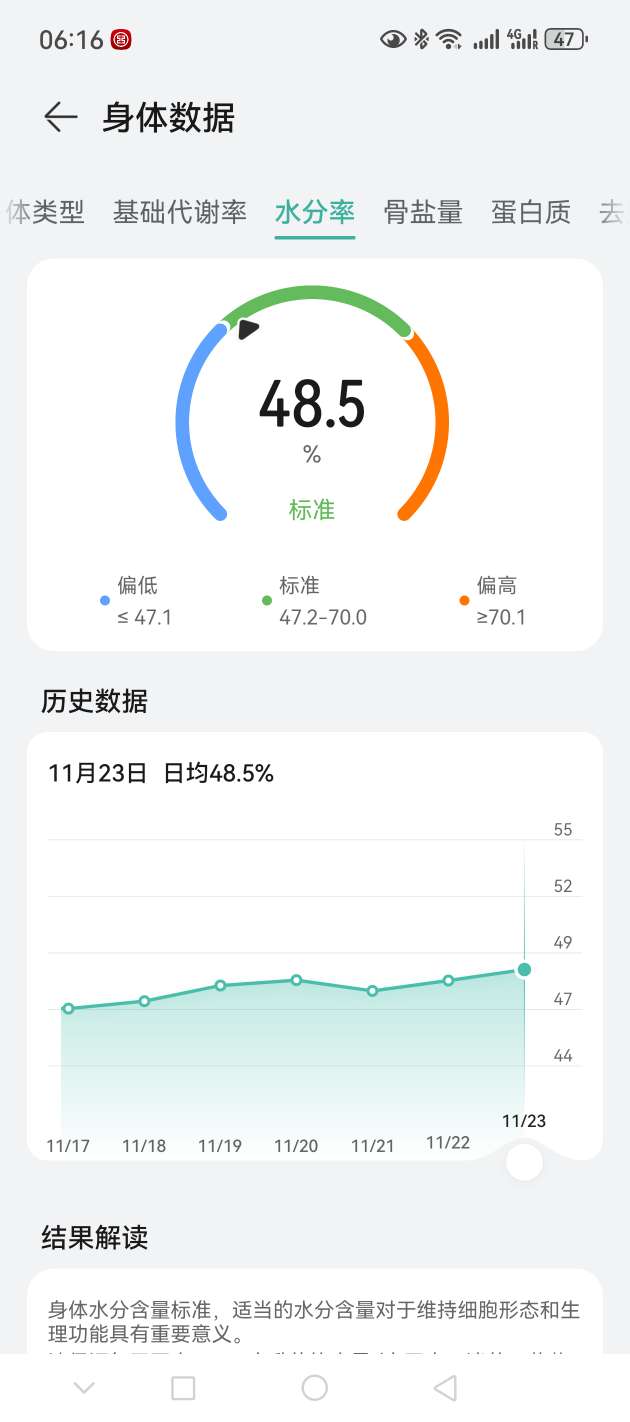This screenshot has width=630, height=1422.
Task: Switch to the 基础代谢率 tab
Action: coord(179,212)
